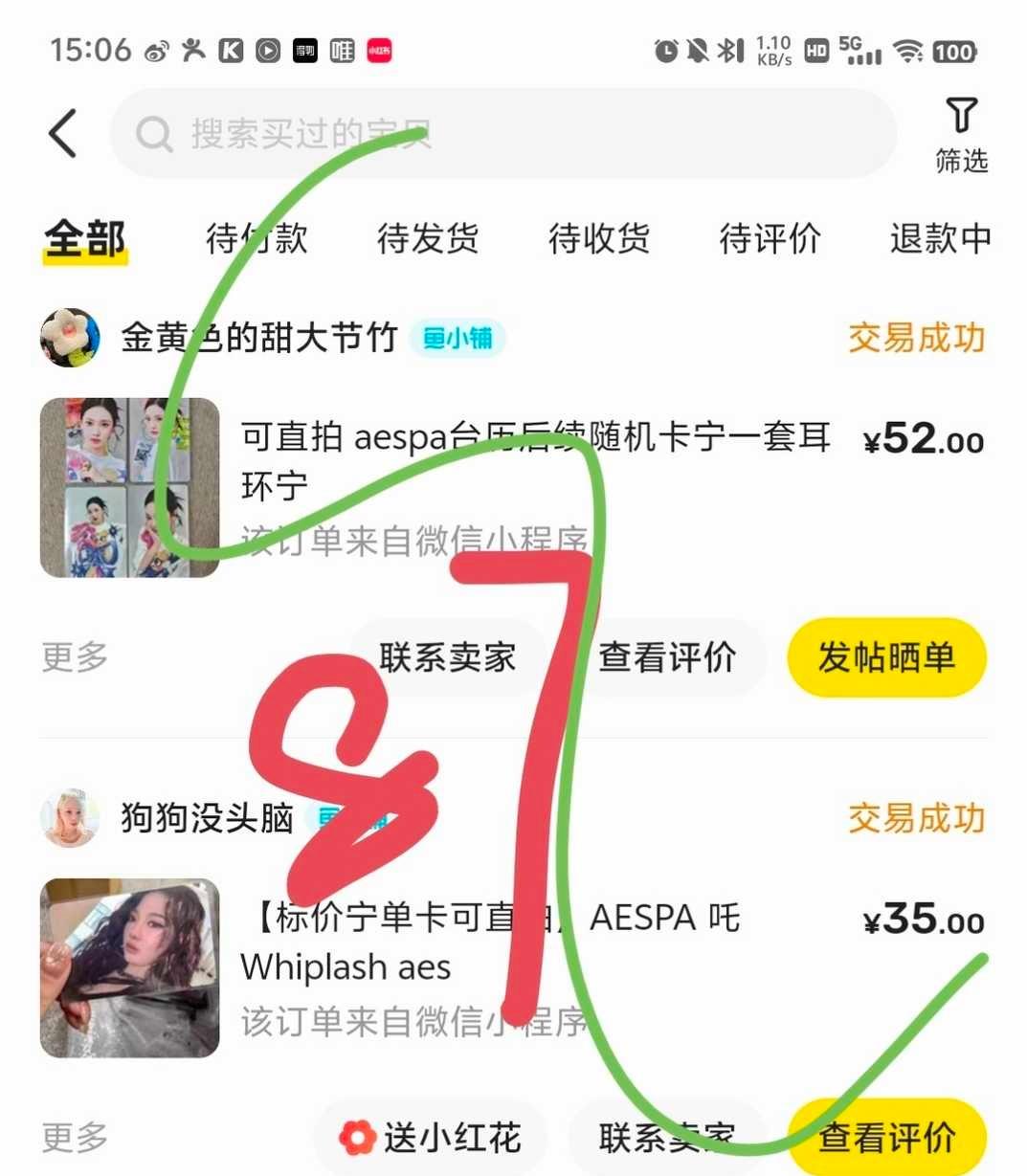Viewport: 1027px width, 1176px height.
Task: Switch to the 待发货 tab
Action: click(x=428, y=238)
